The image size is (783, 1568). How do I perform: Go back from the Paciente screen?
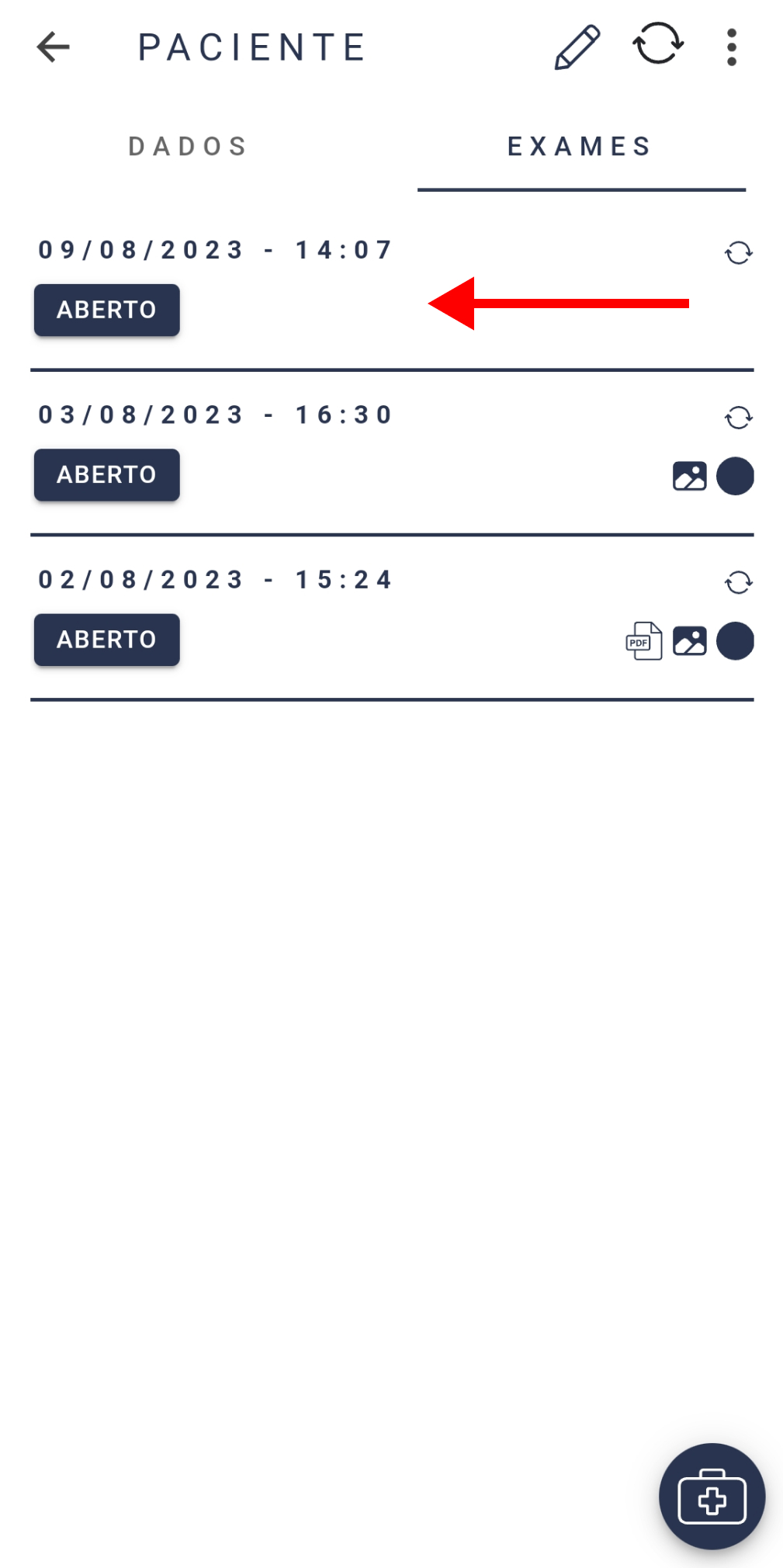[x=53, y=47]
